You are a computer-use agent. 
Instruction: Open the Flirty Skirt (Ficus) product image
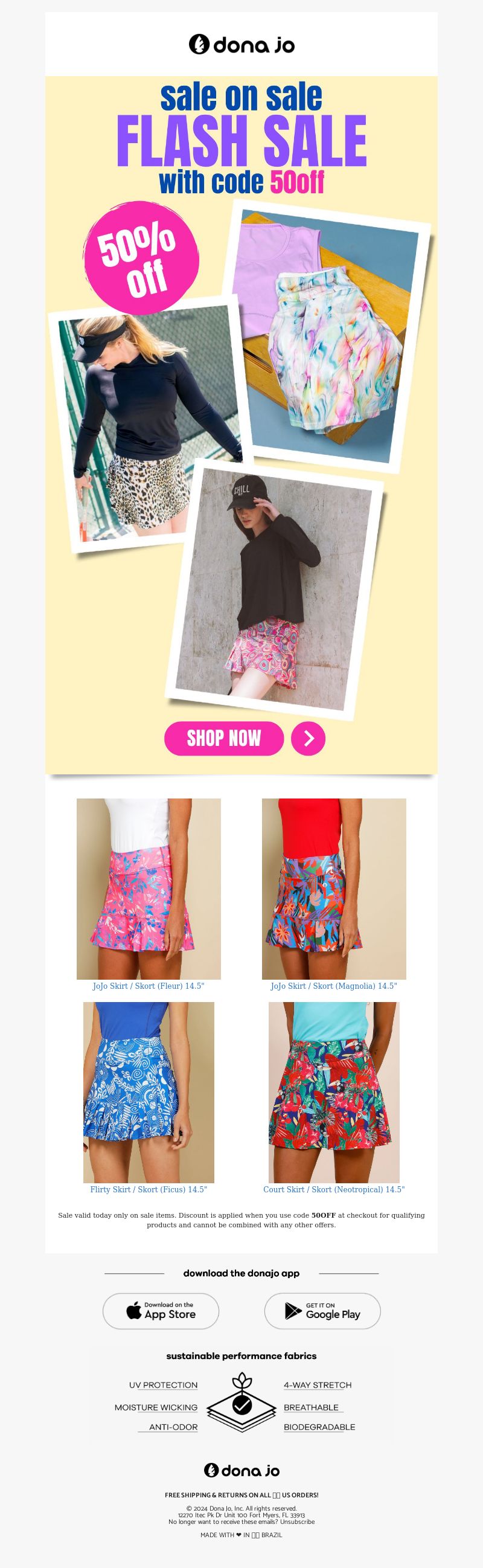pyautogui.click(x=149, y=1092)
